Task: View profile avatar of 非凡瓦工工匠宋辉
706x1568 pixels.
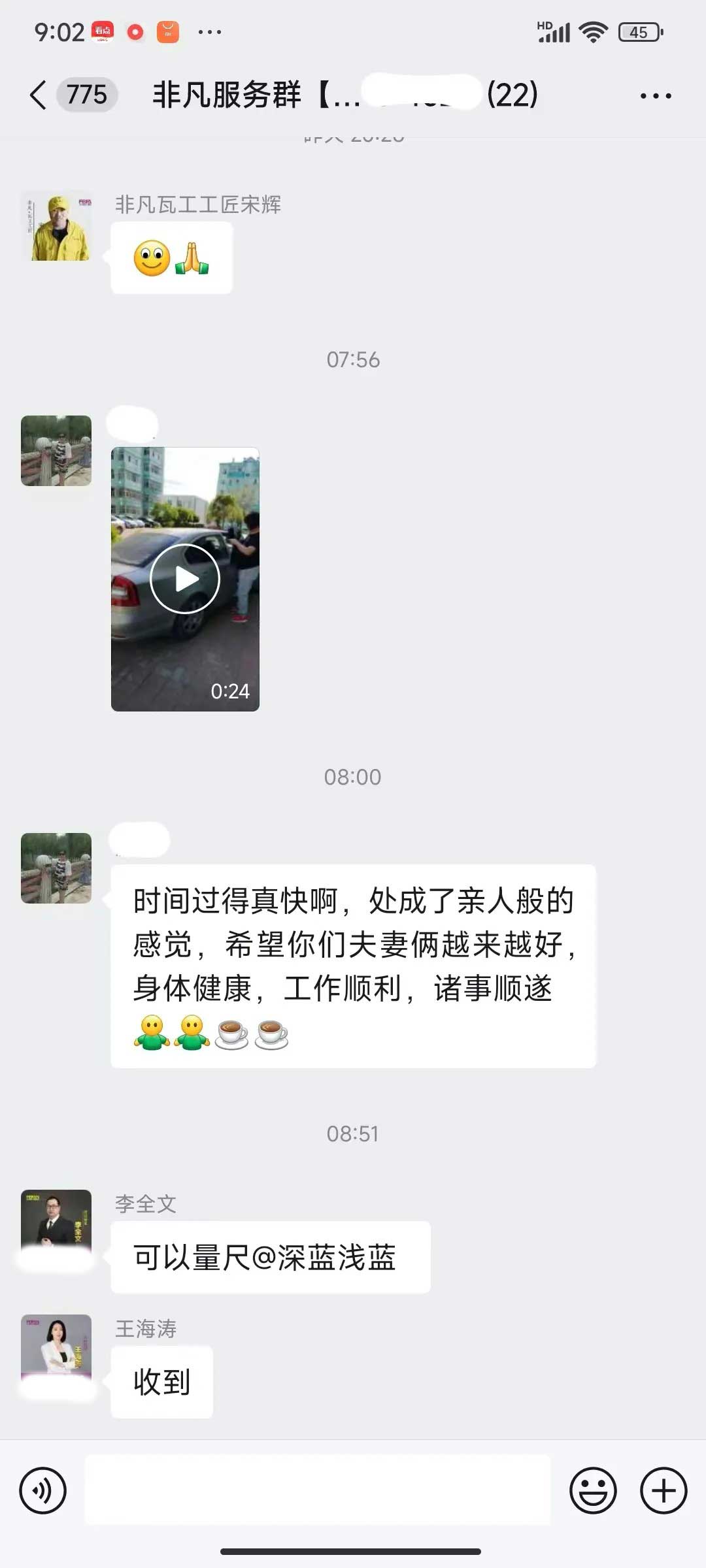Action: (x=56, y=226)
